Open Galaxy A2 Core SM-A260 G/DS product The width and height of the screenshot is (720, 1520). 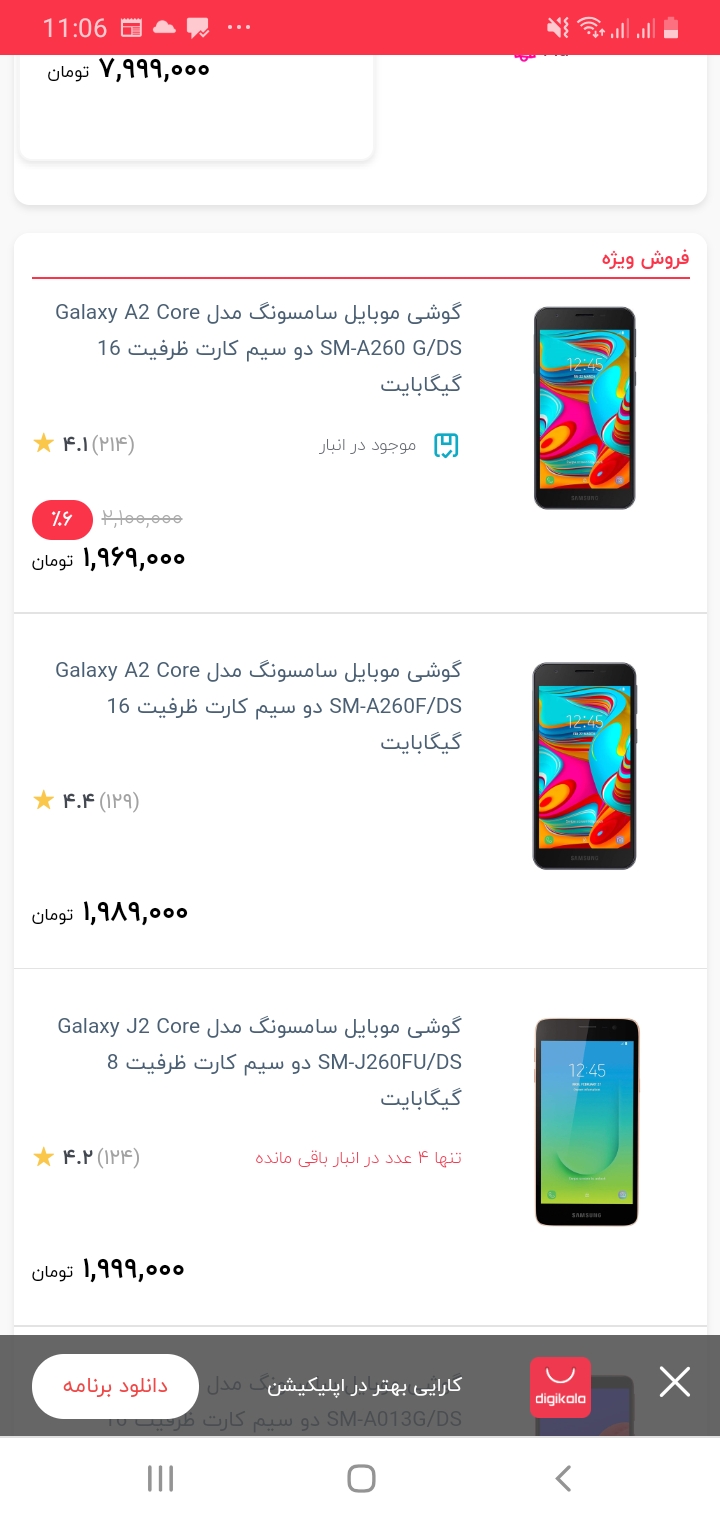[x=258, y=348]
